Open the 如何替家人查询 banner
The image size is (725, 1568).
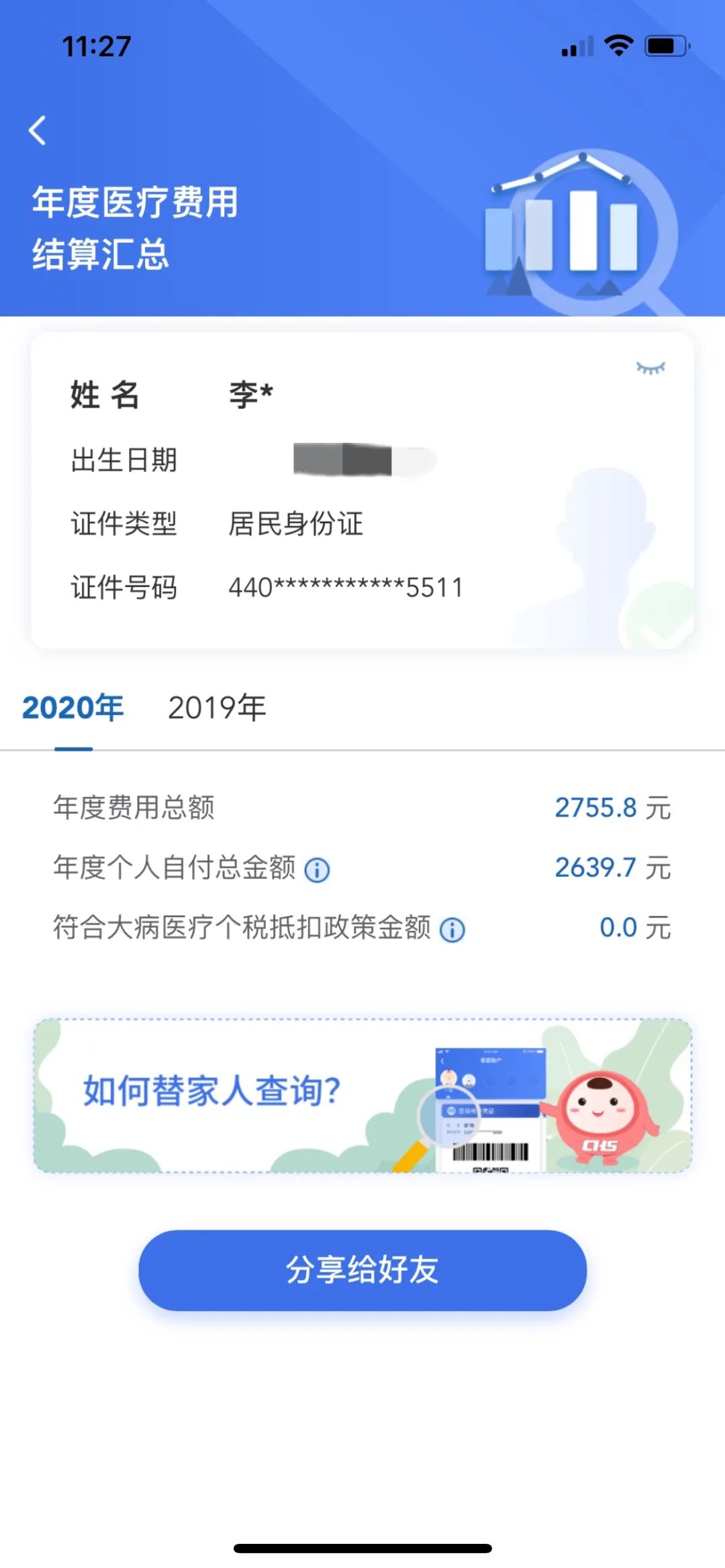point(362,1096)
